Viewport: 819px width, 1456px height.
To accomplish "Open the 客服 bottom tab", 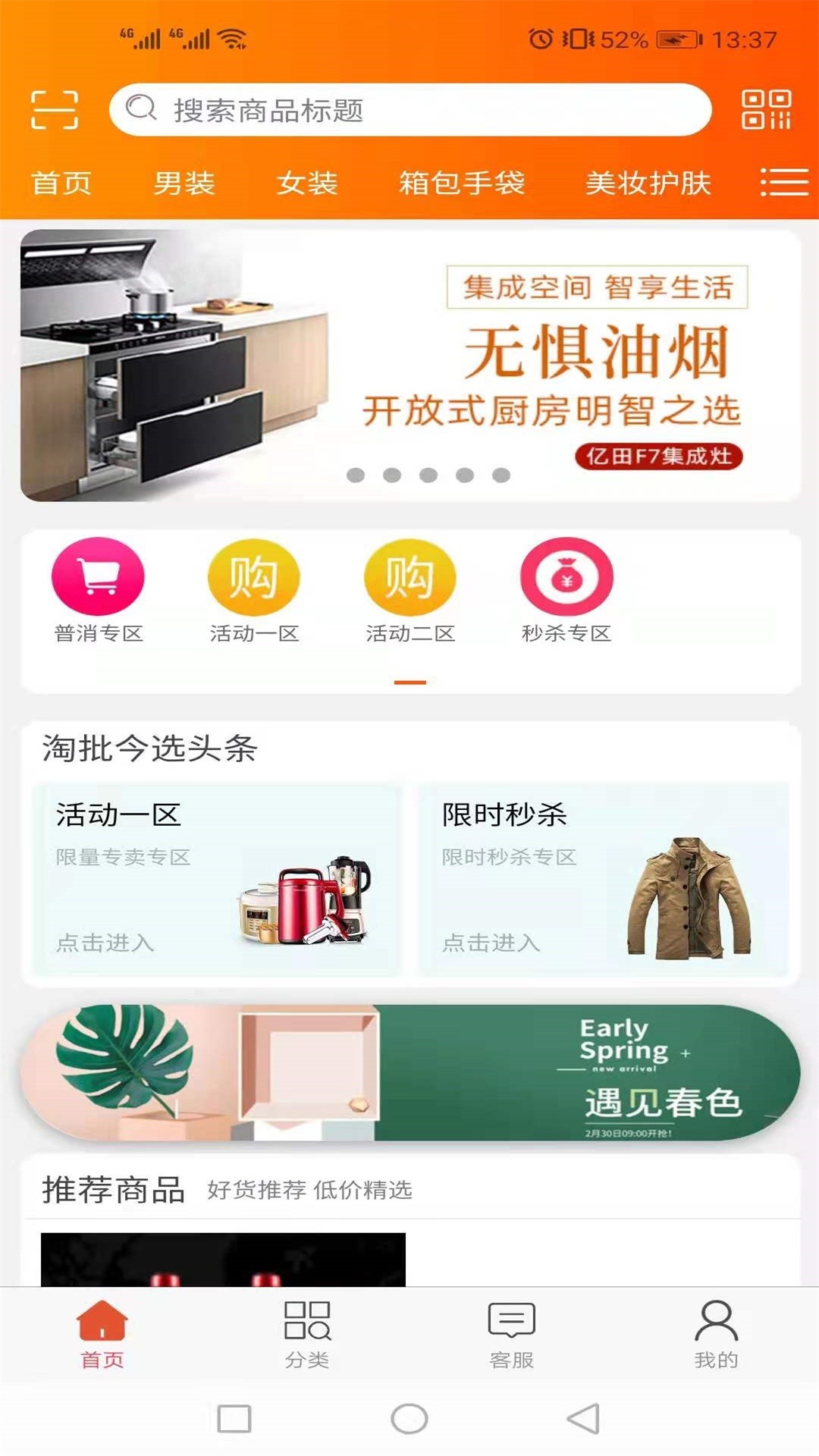I will click(x=512, y=1334).
